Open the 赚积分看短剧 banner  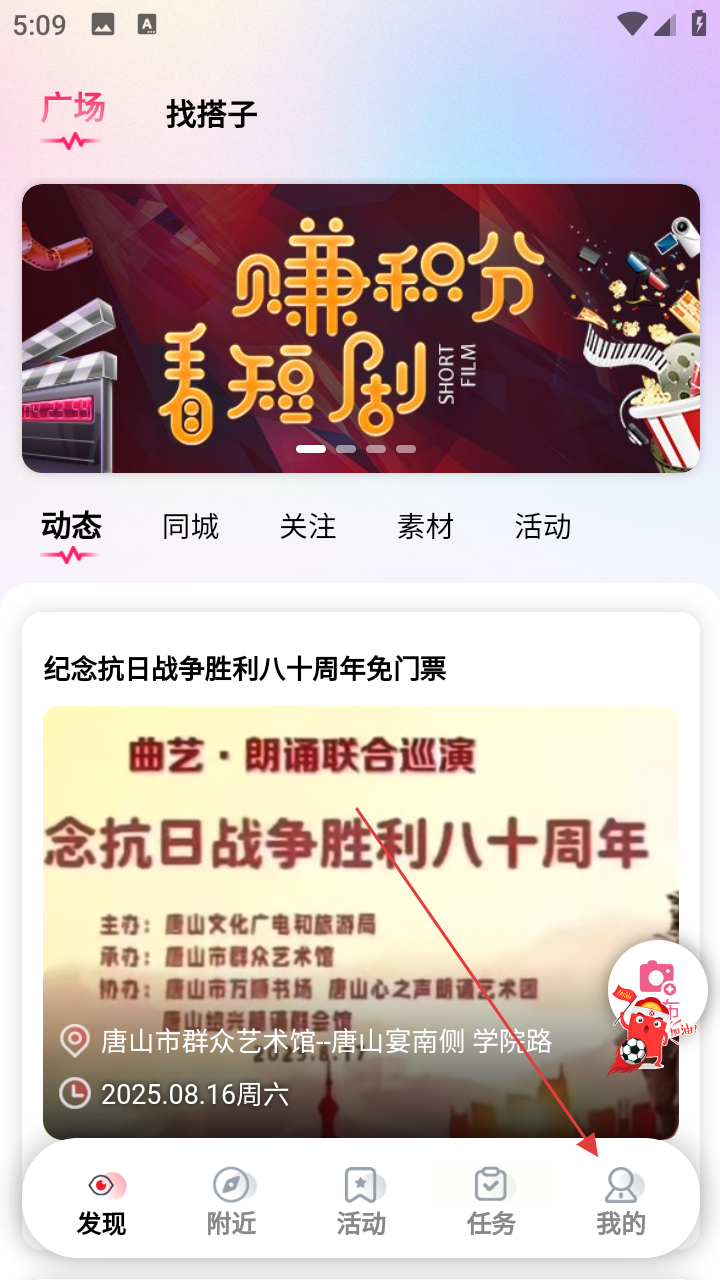click(x=360, y=328)
